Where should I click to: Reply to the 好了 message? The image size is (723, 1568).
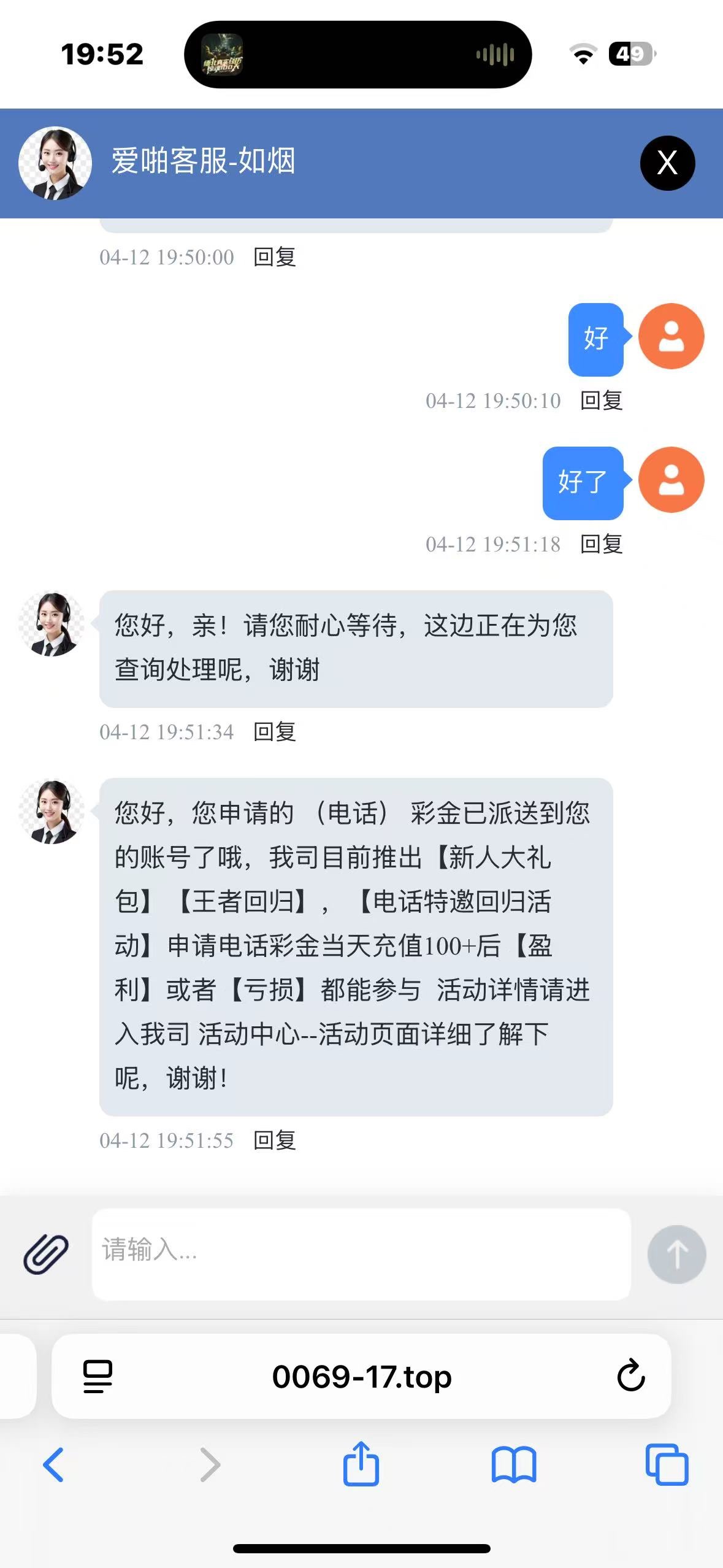click(x=601, y=544)
